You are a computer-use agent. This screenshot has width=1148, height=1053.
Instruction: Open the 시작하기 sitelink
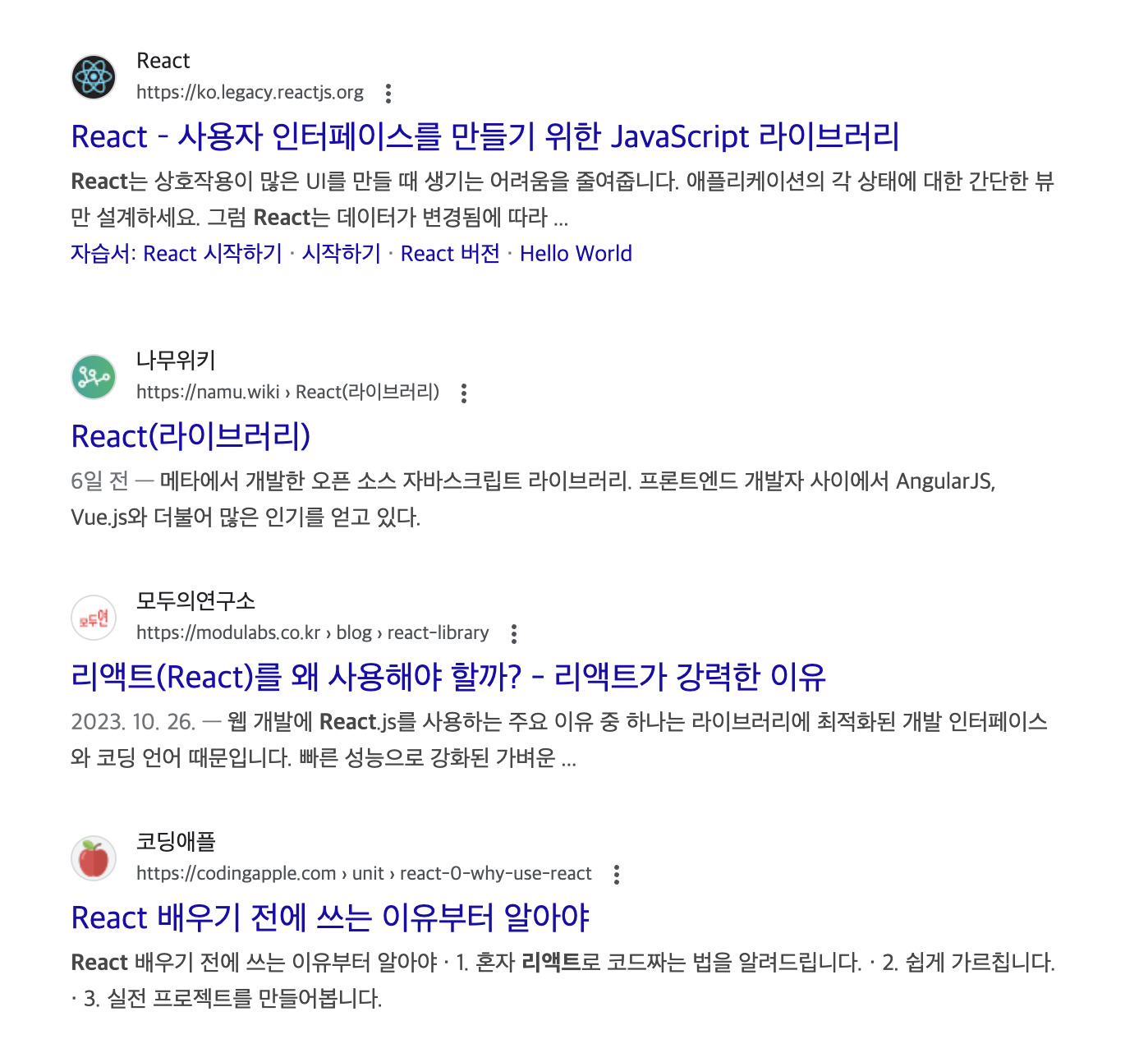(341, 254)
